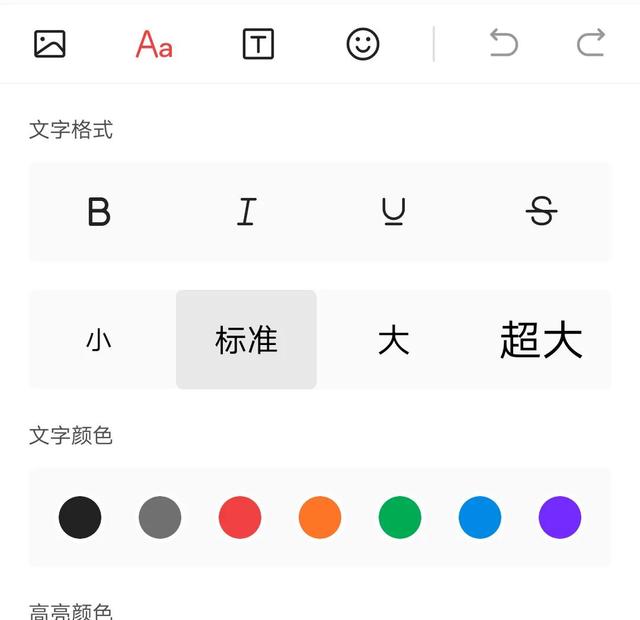Choose red text color
The height and width of the screenshot is (620, 640).
coord(240,517)
